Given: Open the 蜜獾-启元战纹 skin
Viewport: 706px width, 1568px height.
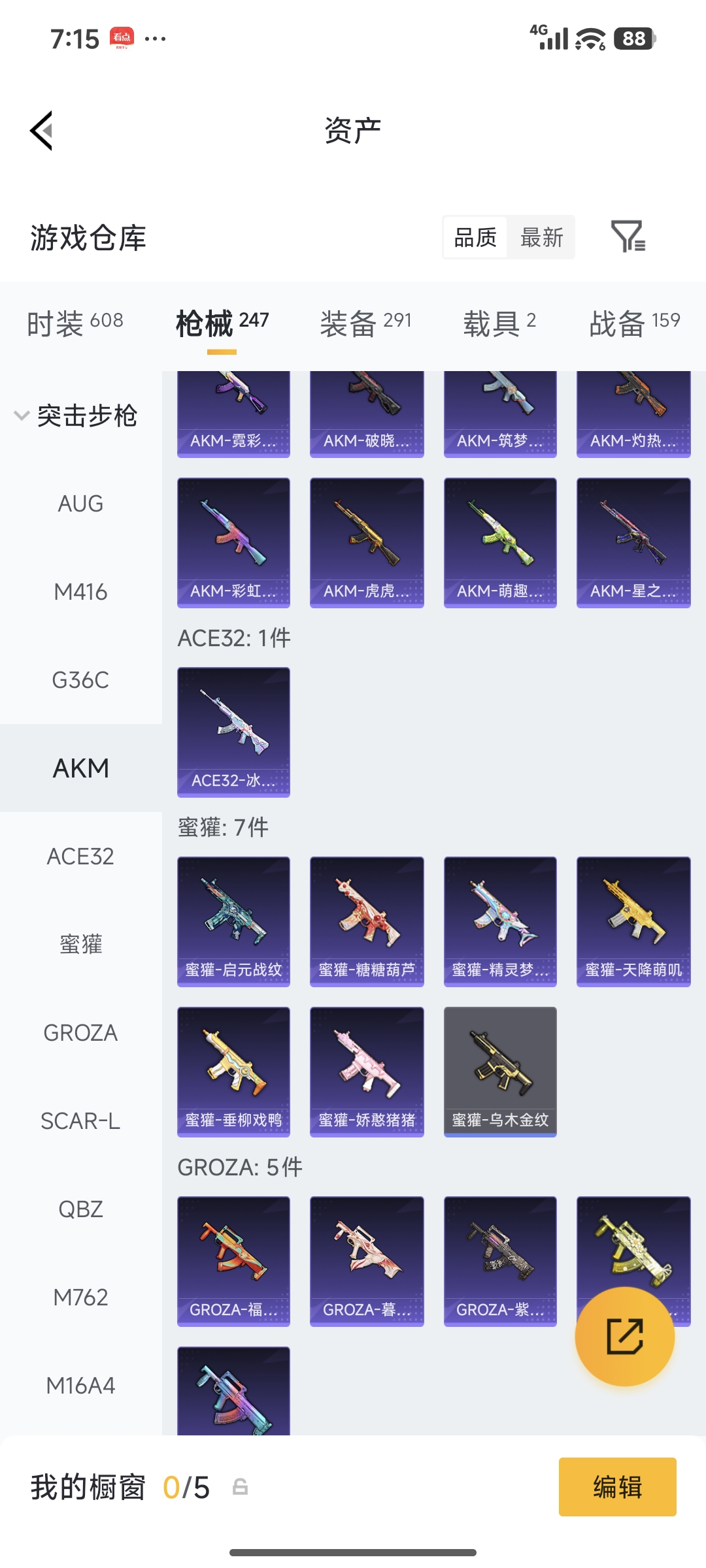Looking at the screenshot, I should 233,921.
